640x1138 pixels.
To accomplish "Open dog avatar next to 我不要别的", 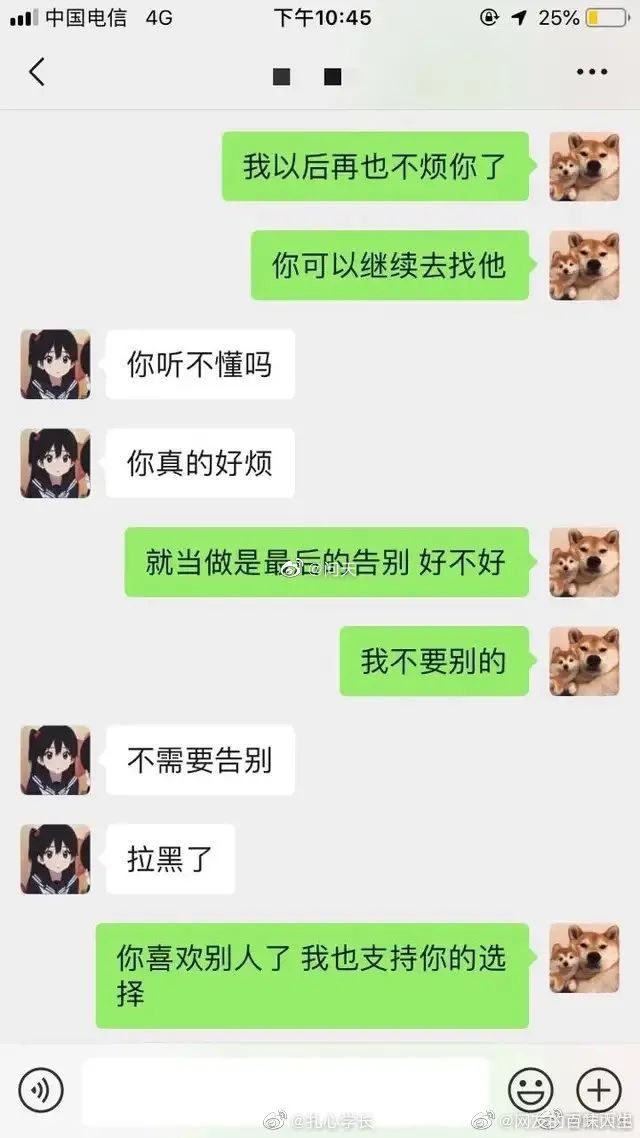I will pyautogui.click(x=584, y=661).
